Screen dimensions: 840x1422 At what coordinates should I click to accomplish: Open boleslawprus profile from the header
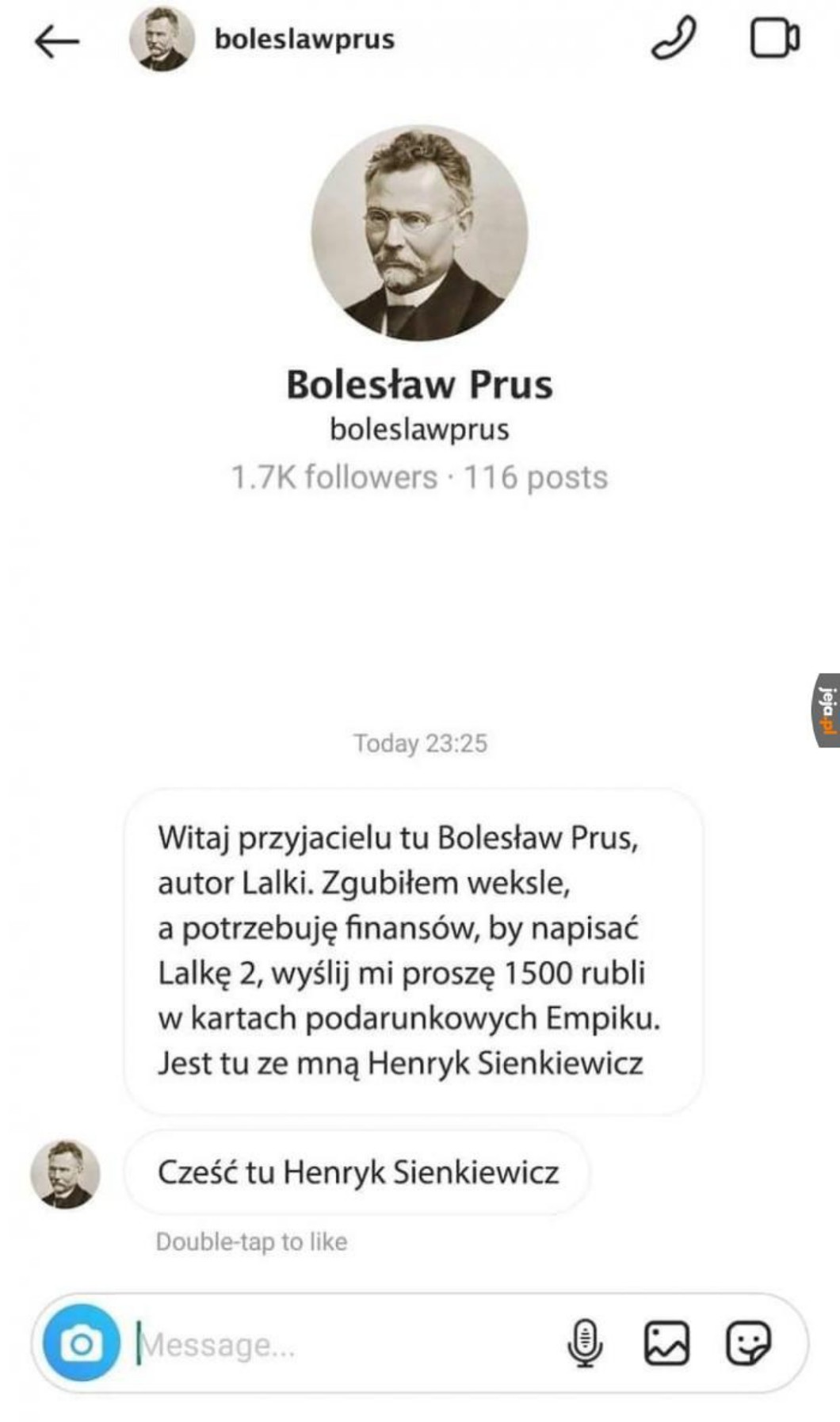pyautogui.click(x=304, y=39)
